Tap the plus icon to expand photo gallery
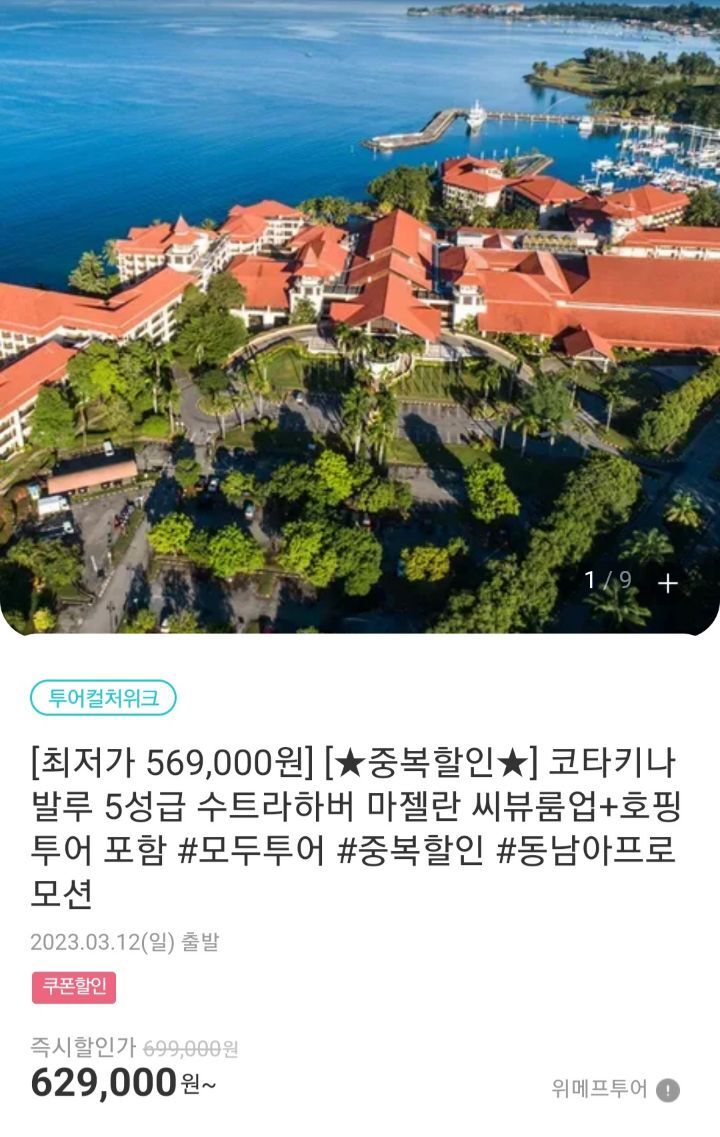720x1137 pixels. (x=666, y=578)
